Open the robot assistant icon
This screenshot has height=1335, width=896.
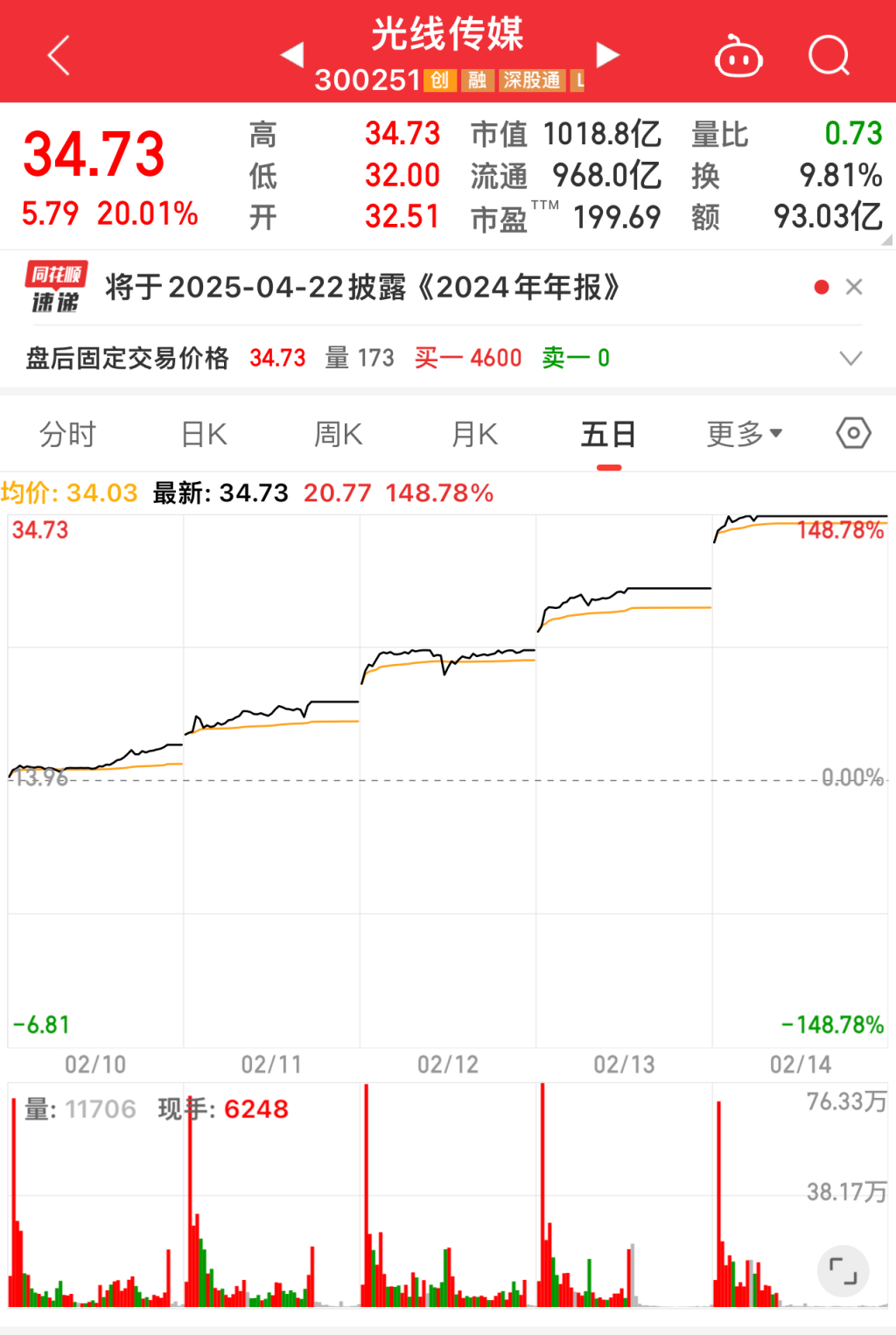point(738,57)
